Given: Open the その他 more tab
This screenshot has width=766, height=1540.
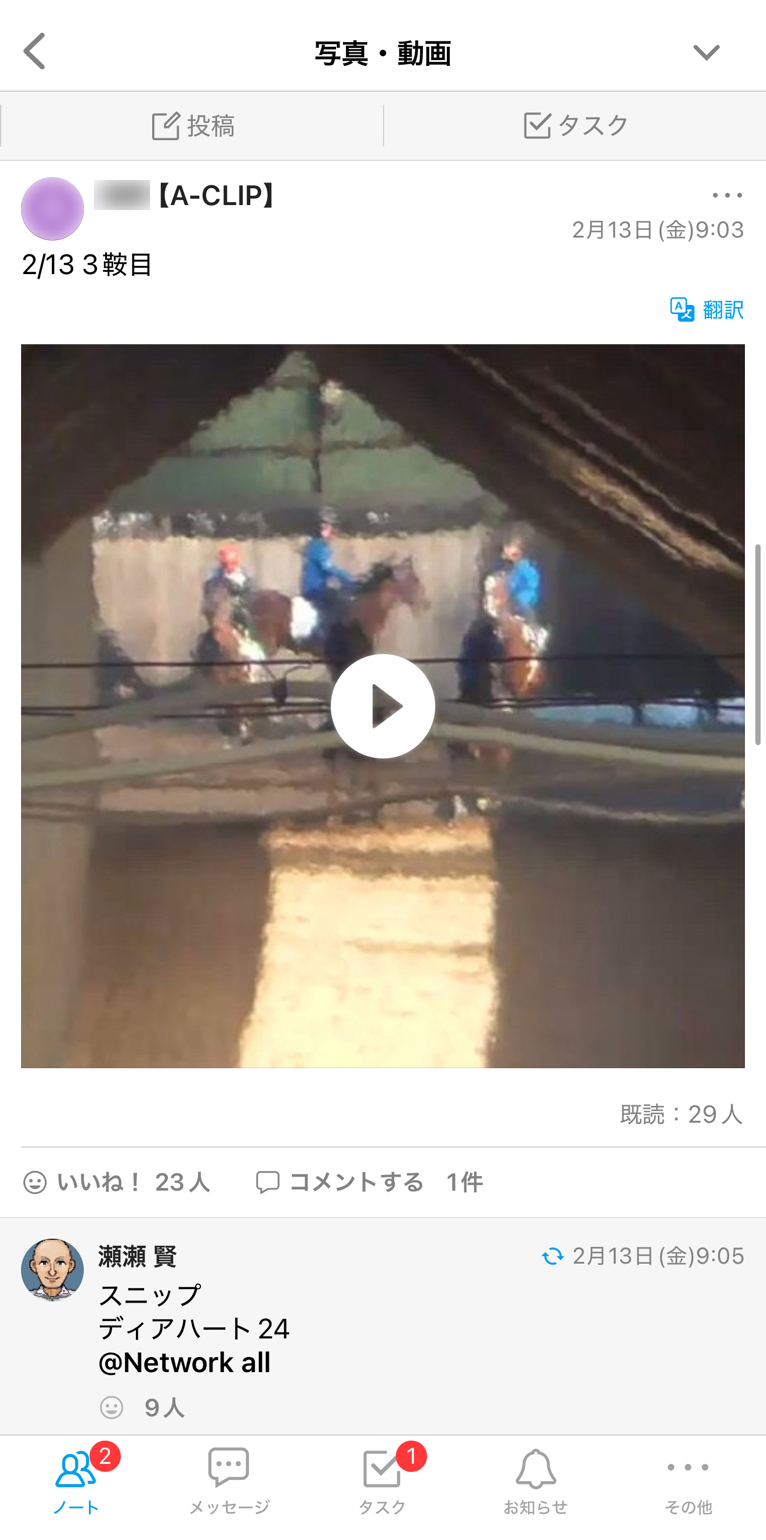Looking at the screenshot, I should point(688,1482).
